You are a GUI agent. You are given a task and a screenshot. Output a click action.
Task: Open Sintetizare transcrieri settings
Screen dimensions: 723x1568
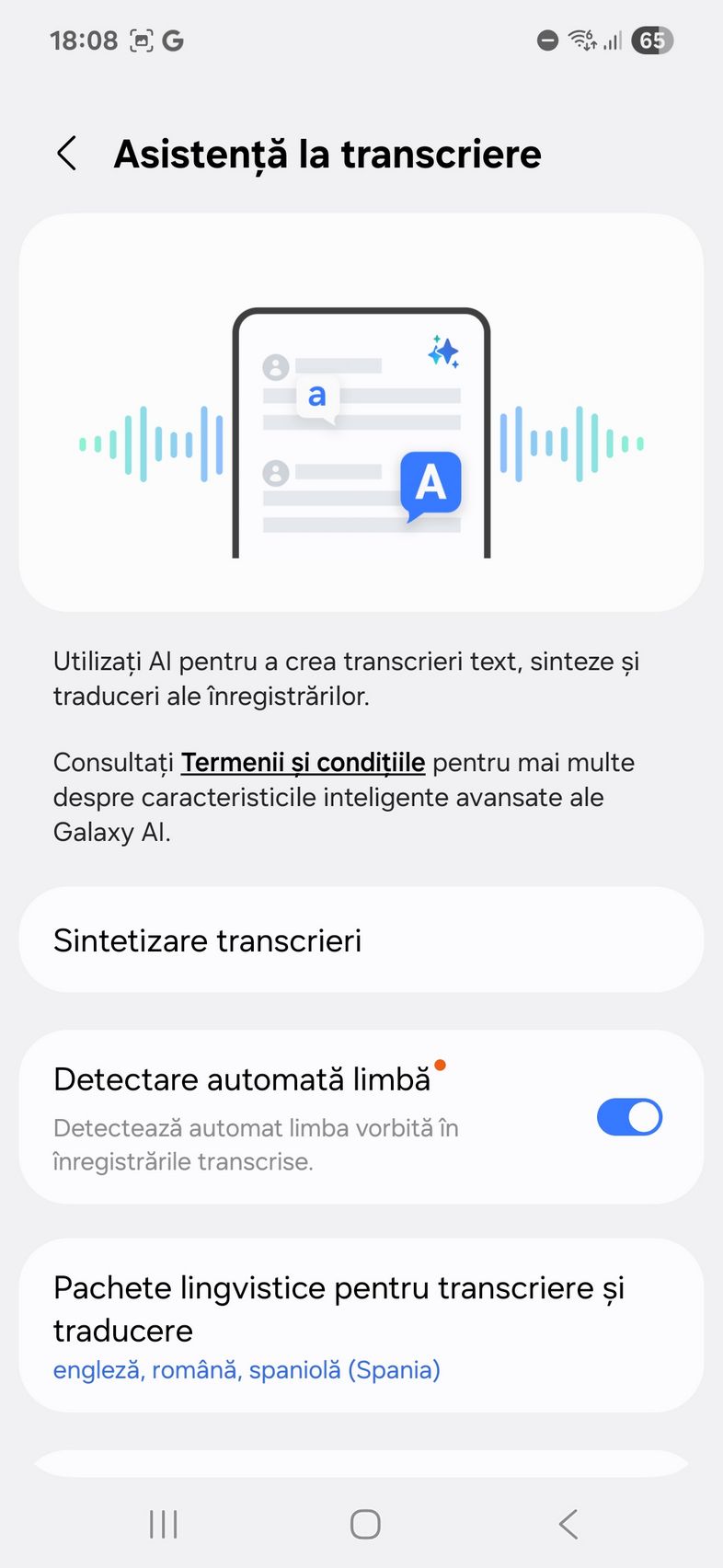(x=361, y=940)
